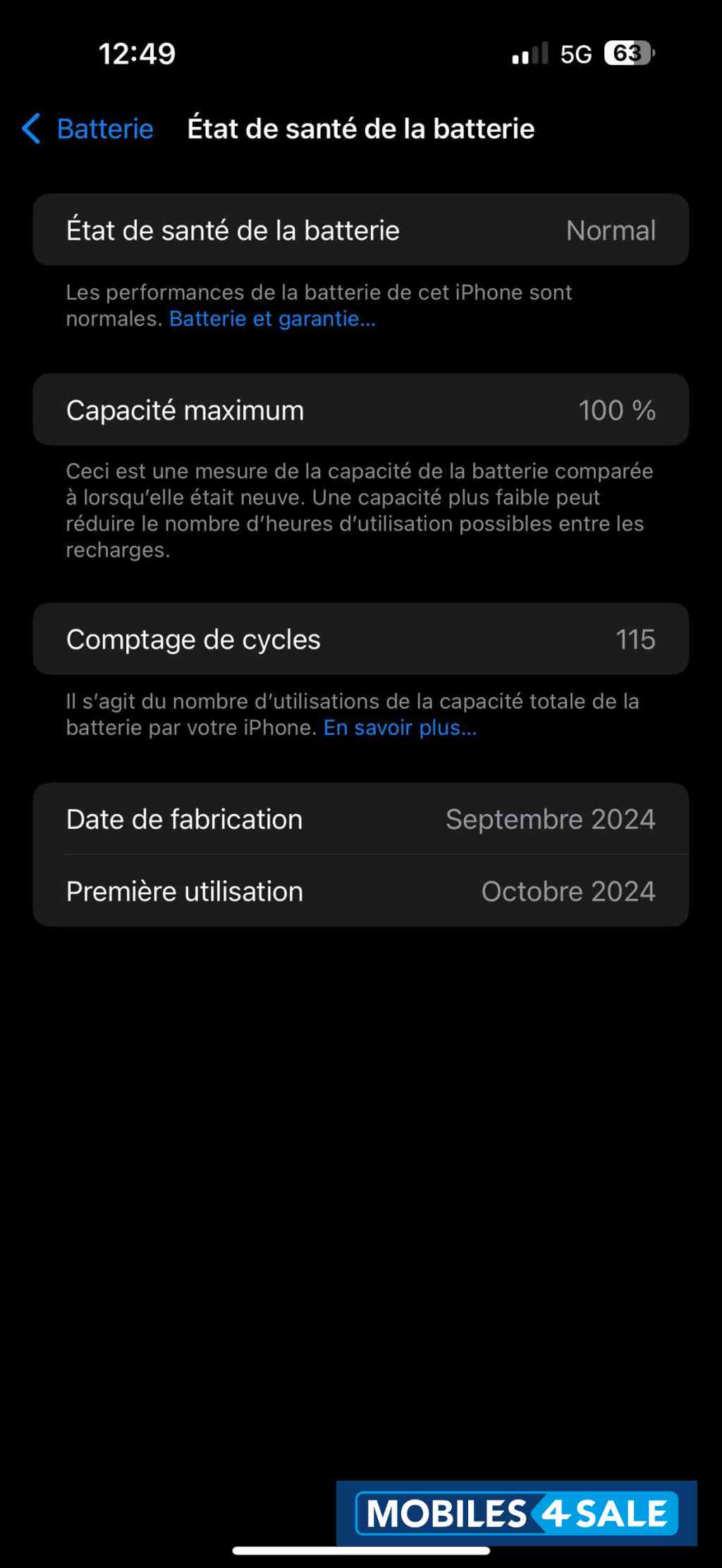Image resolution: width=722 pixels, height=1568 pixels.
Task: Tap the cellular signal strength indicator
Action: pos(530,54)
